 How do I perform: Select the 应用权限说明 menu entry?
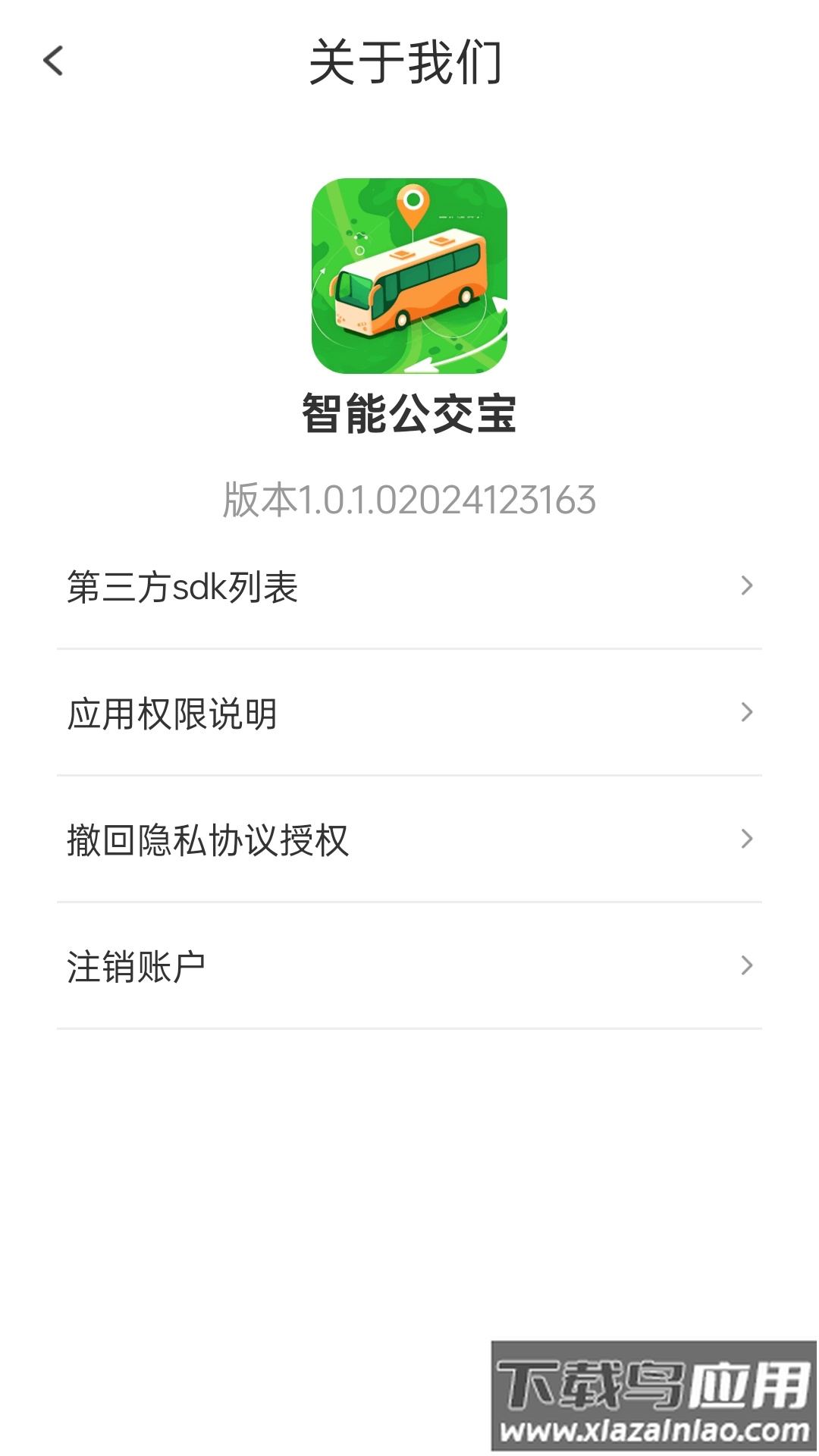click(x=173, y=711)
